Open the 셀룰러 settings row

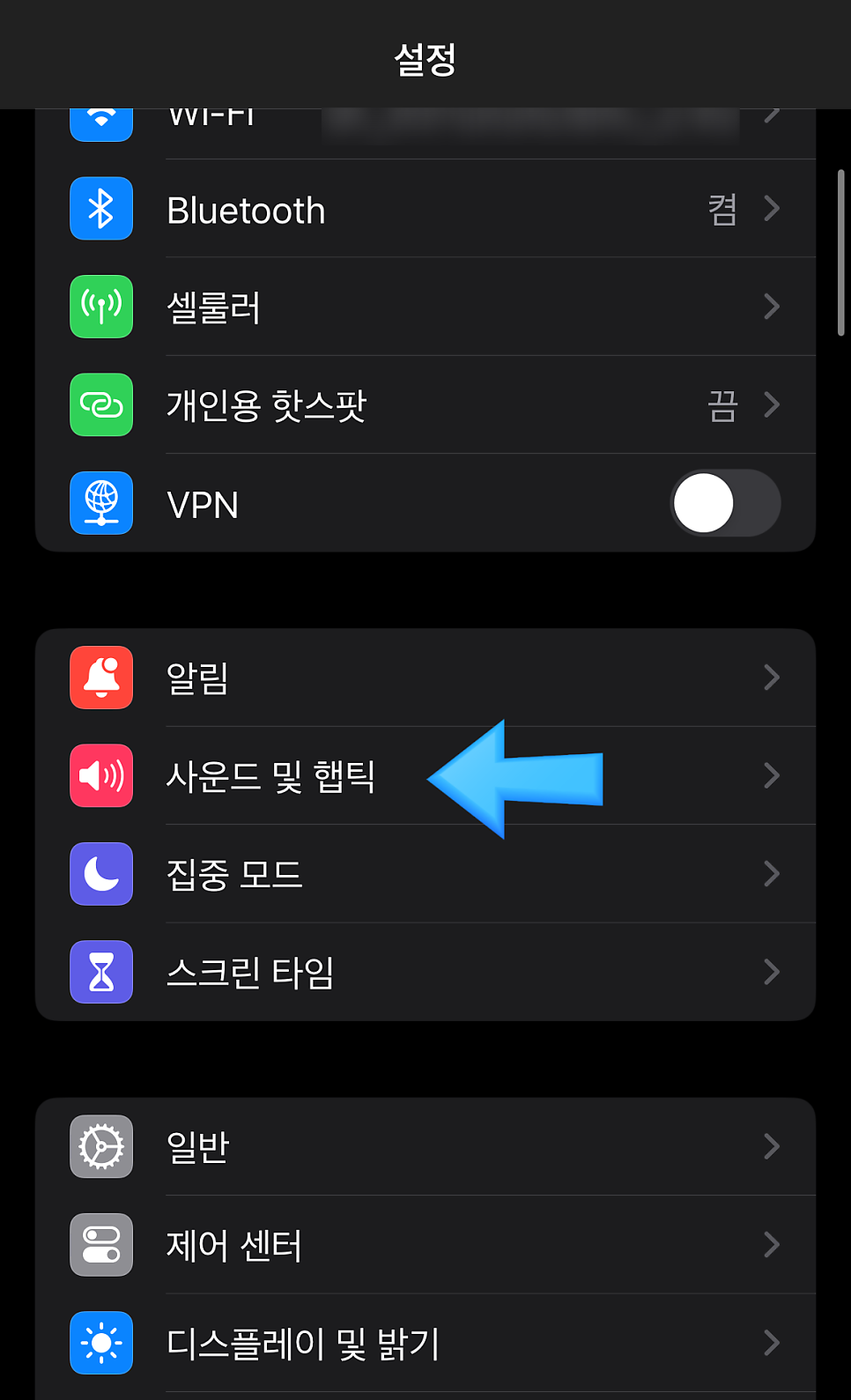coord(425,307)
